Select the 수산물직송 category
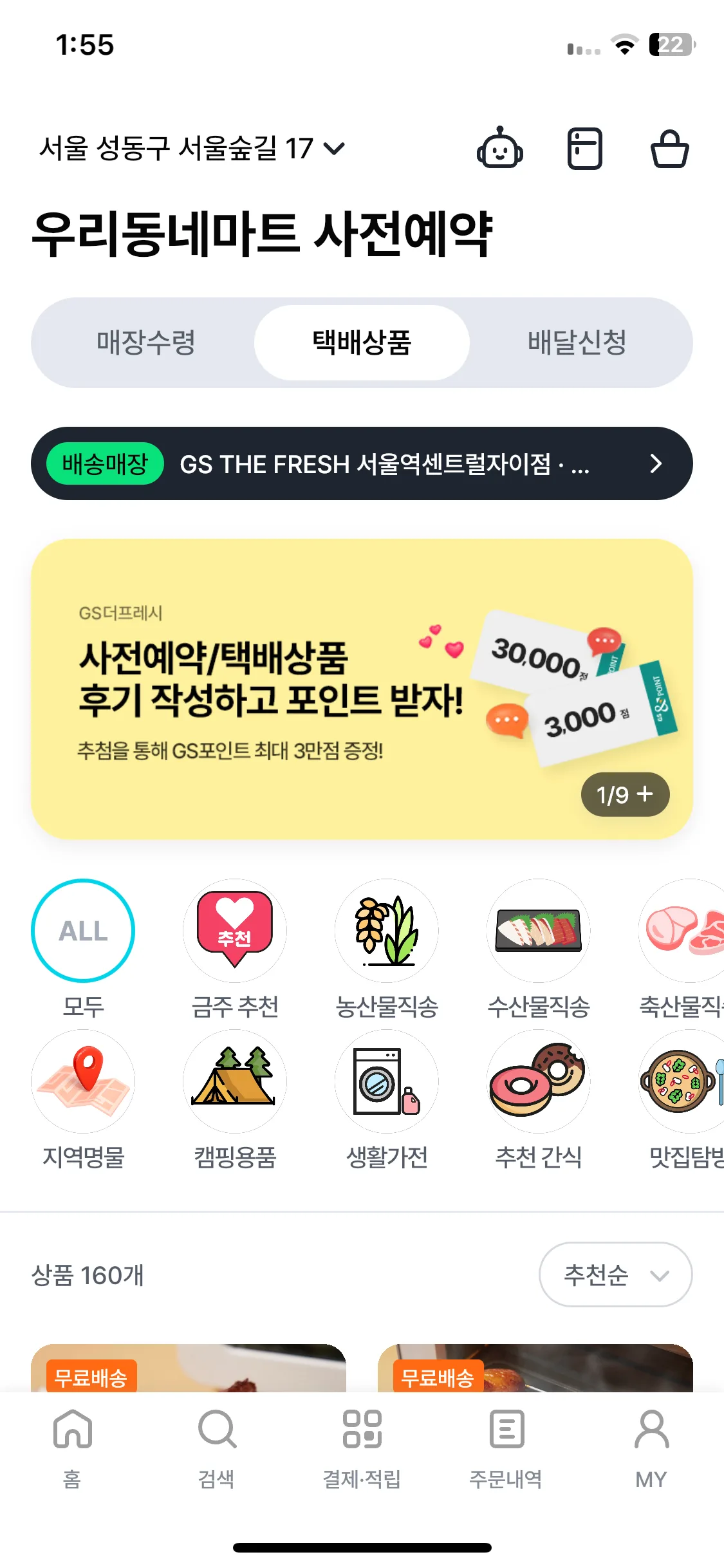Viewport: 724px width, 1568px height. tap(539, 931)
